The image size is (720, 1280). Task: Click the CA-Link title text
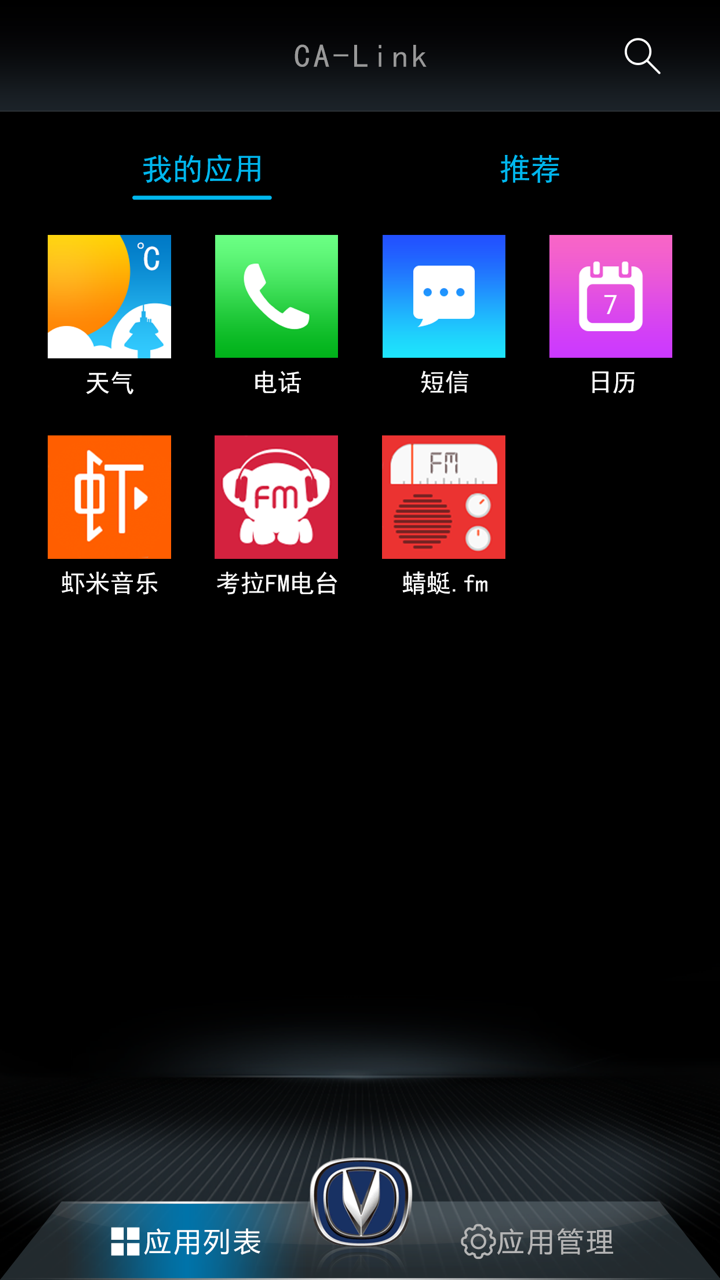tap(360, 57)
